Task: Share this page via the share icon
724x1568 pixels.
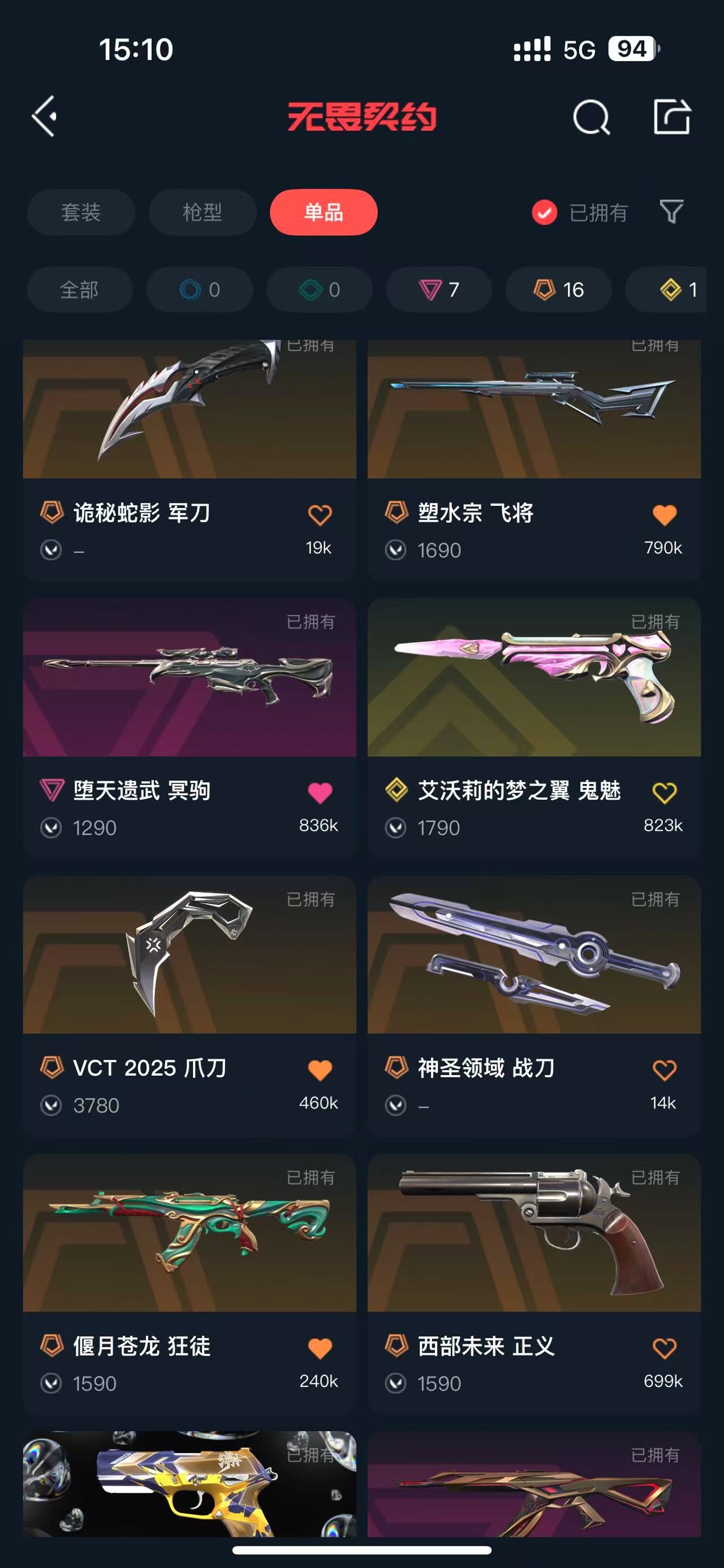Action: tap(671, 116)
